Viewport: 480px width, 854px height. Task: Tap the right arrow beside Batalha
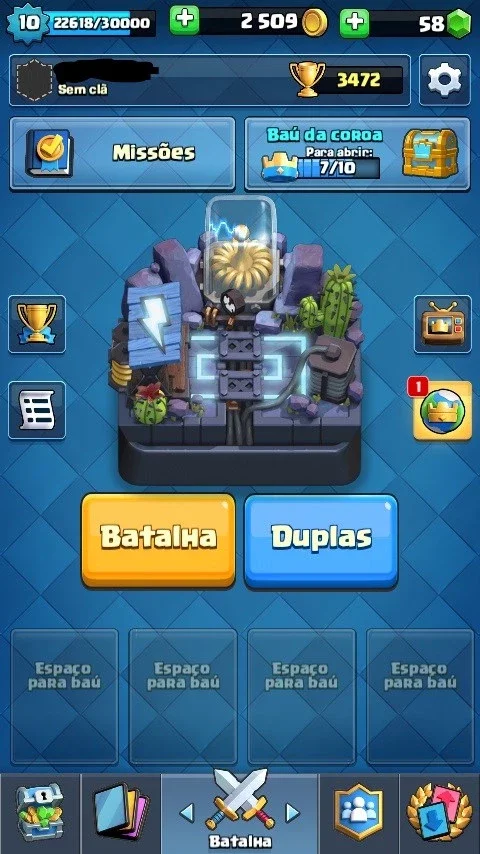[293, 813]
